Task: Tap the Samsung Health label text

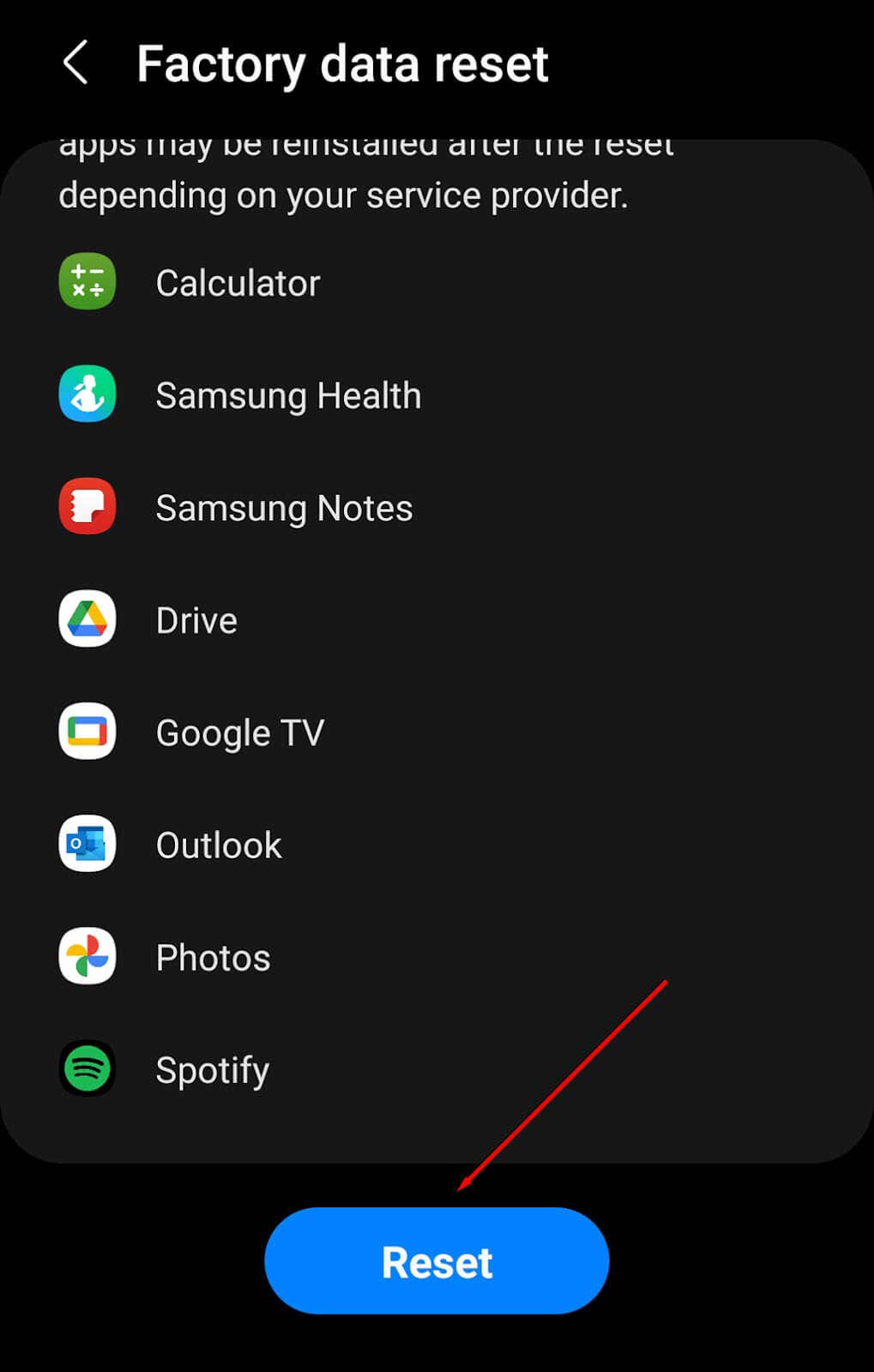Action: point(288,395)
